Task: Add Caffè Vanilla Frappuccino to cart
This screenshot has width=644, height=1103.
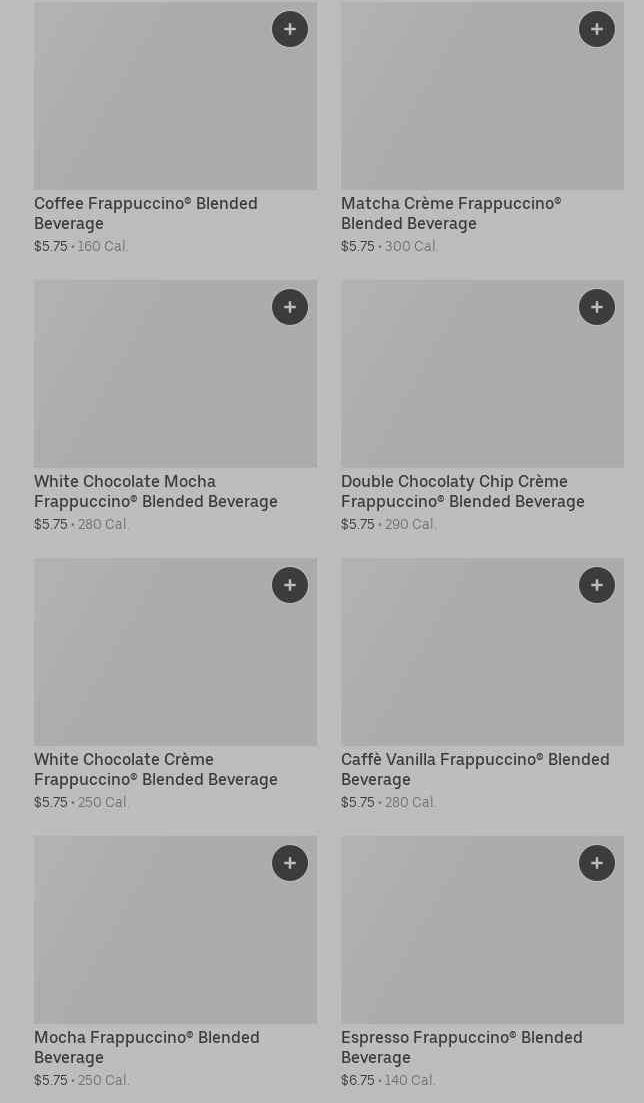Action: (x=597, y=585)
